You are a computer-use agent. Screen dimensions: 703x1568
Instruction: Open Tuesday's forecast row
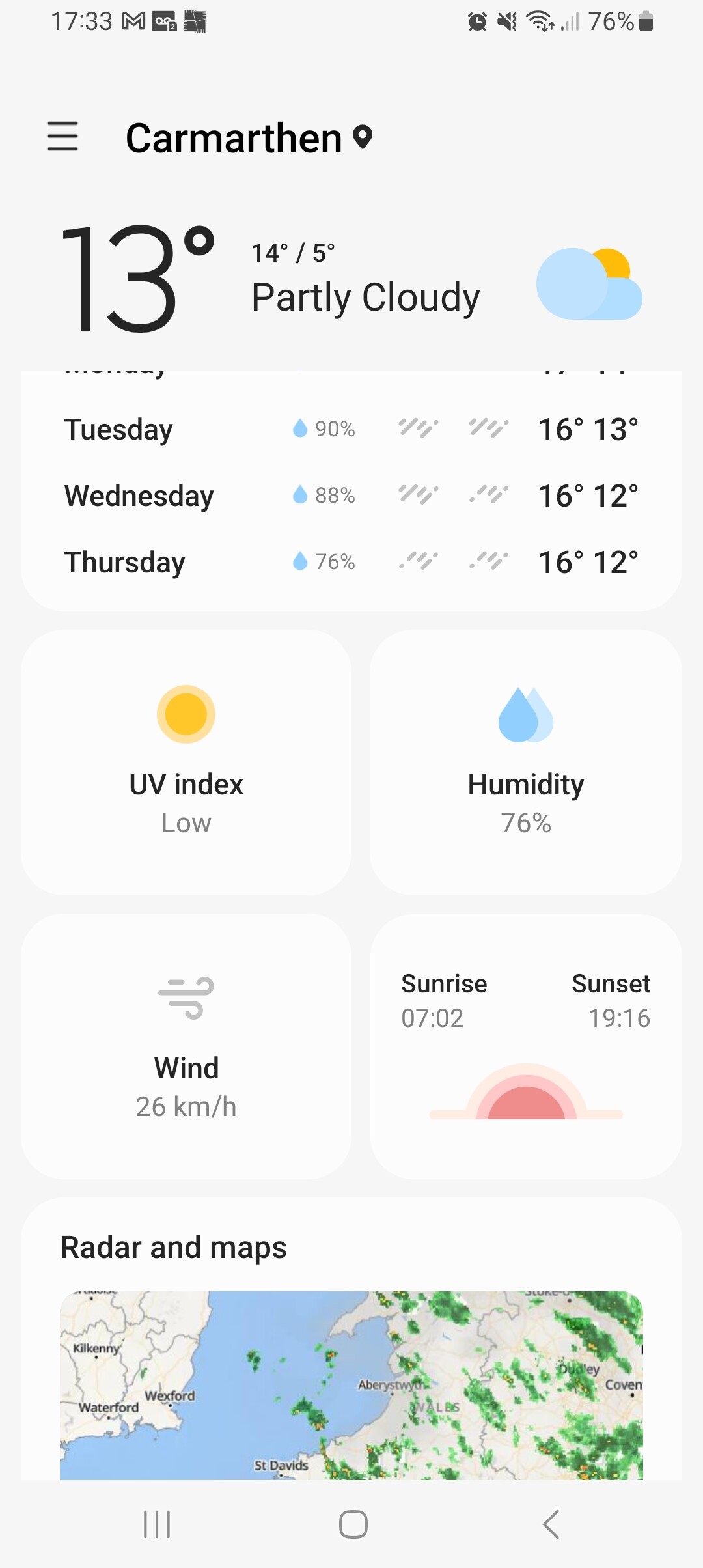pos(351,429)
